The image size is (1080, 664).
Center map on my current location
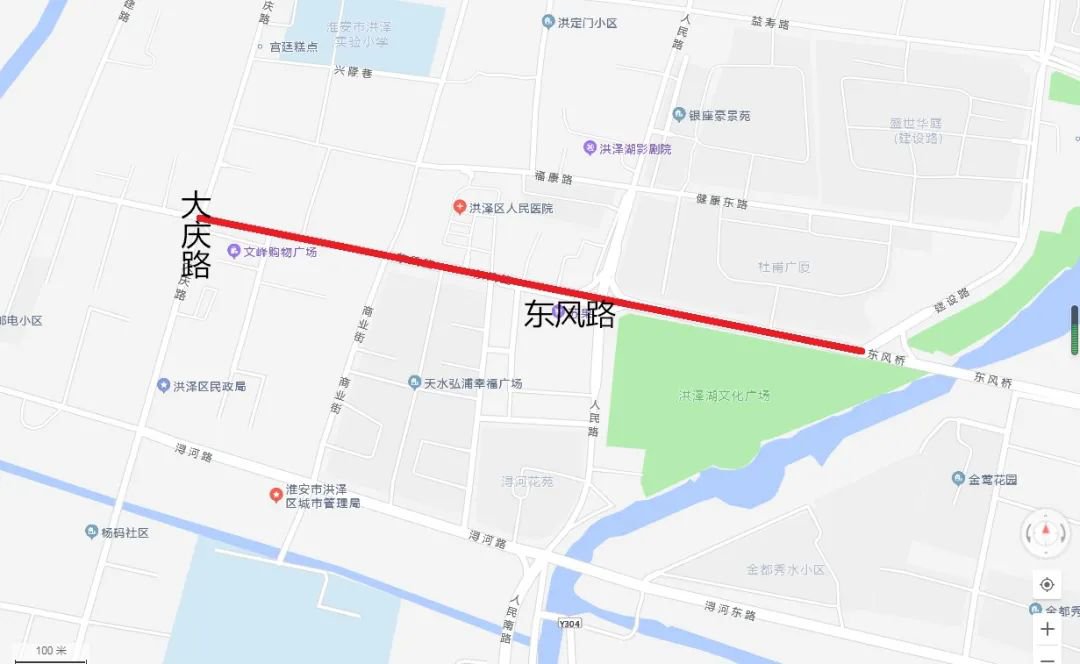(x=1047, y=584)
